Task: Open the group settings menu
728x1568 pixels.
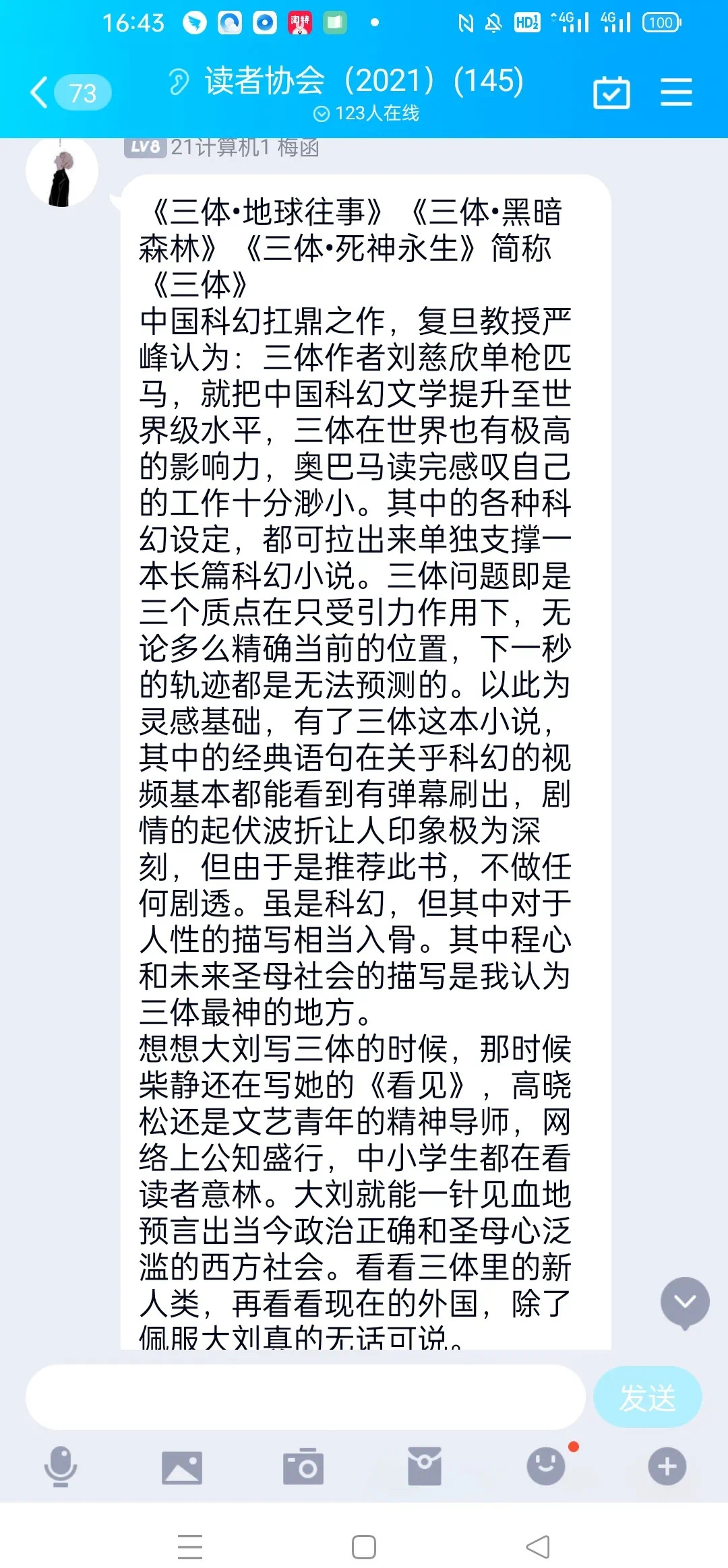Action: 676,92
